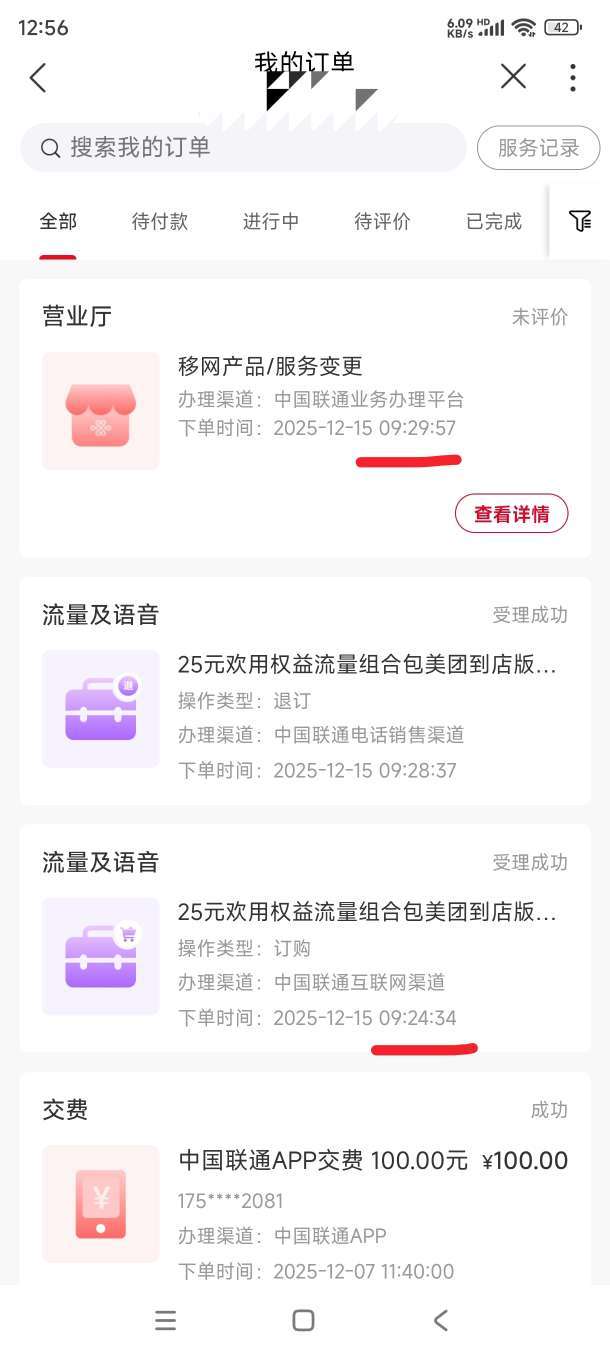610x1356 pixels.
Task: Switch to the 待付款 tab
Action: coord(160,222)
